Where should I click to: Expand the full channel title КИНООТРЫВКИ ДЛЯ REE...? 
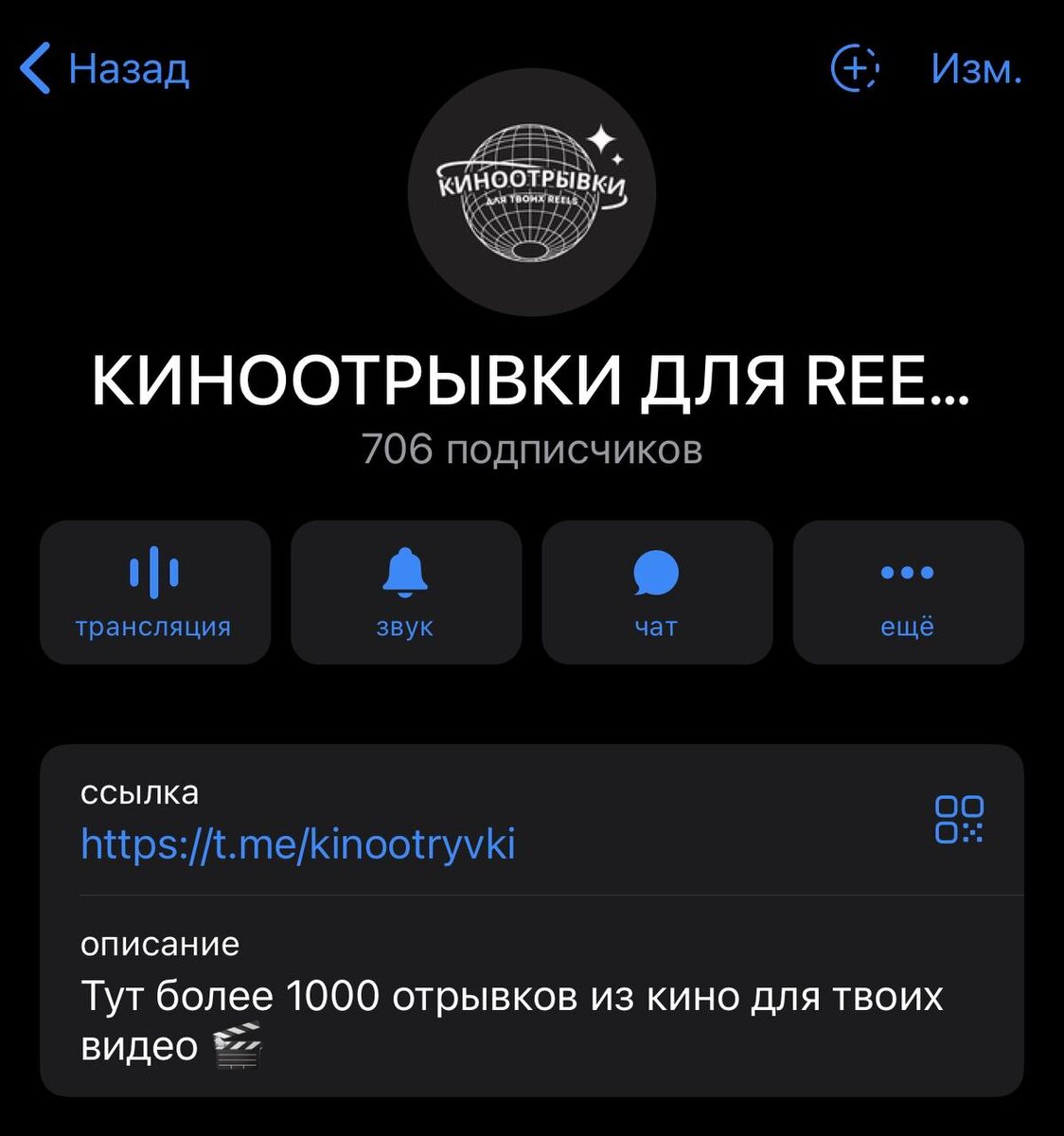pos(532,379)
